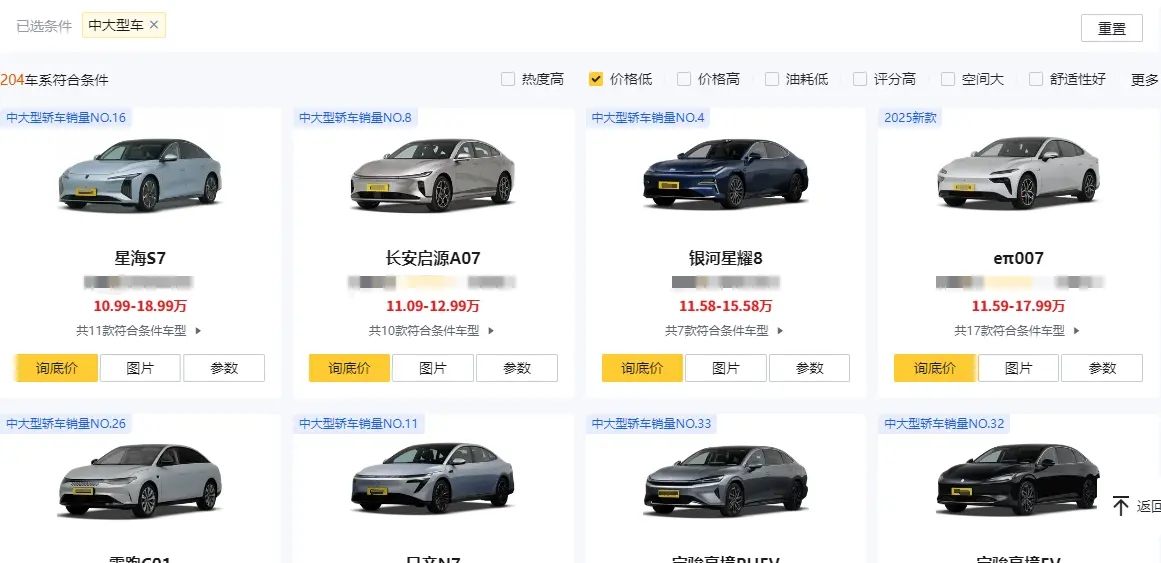Check the 热度高 sort option
Screen dimensions: 1161x563
(508, 79)
